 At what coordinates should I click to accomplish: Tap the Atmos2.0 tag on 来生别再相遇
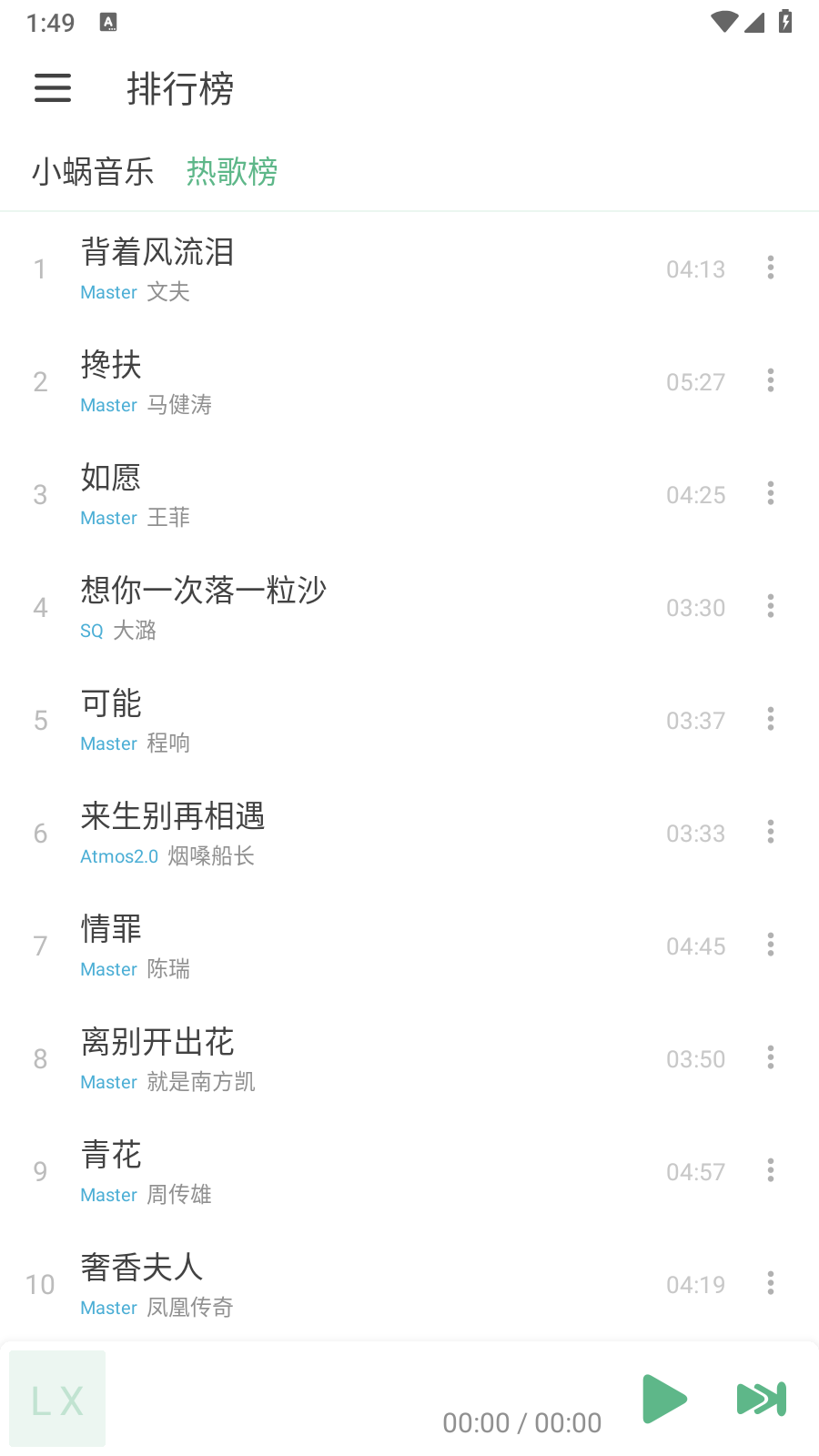(x=119, y=855)
